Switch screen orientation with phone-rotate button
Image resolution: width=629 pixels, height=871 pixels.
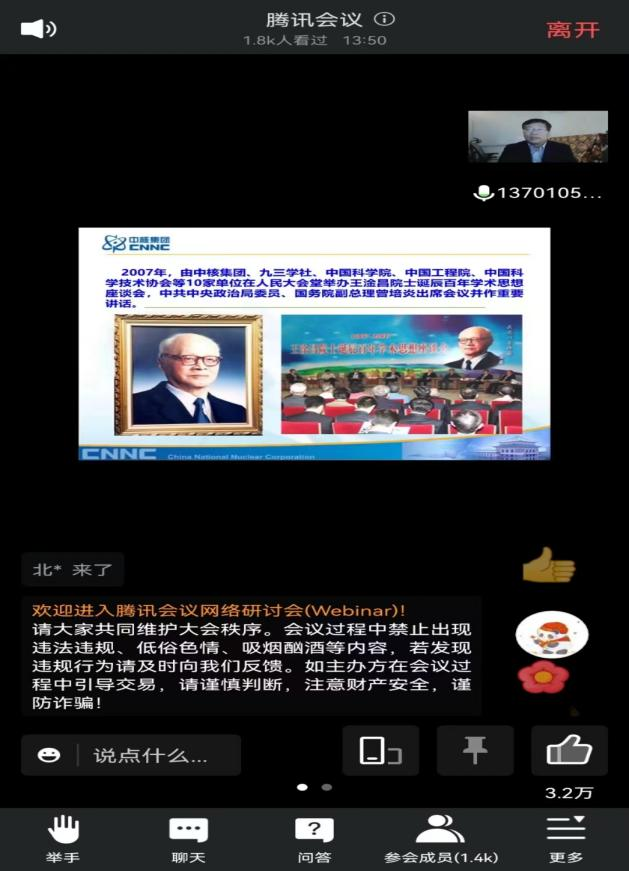[380, 751]
